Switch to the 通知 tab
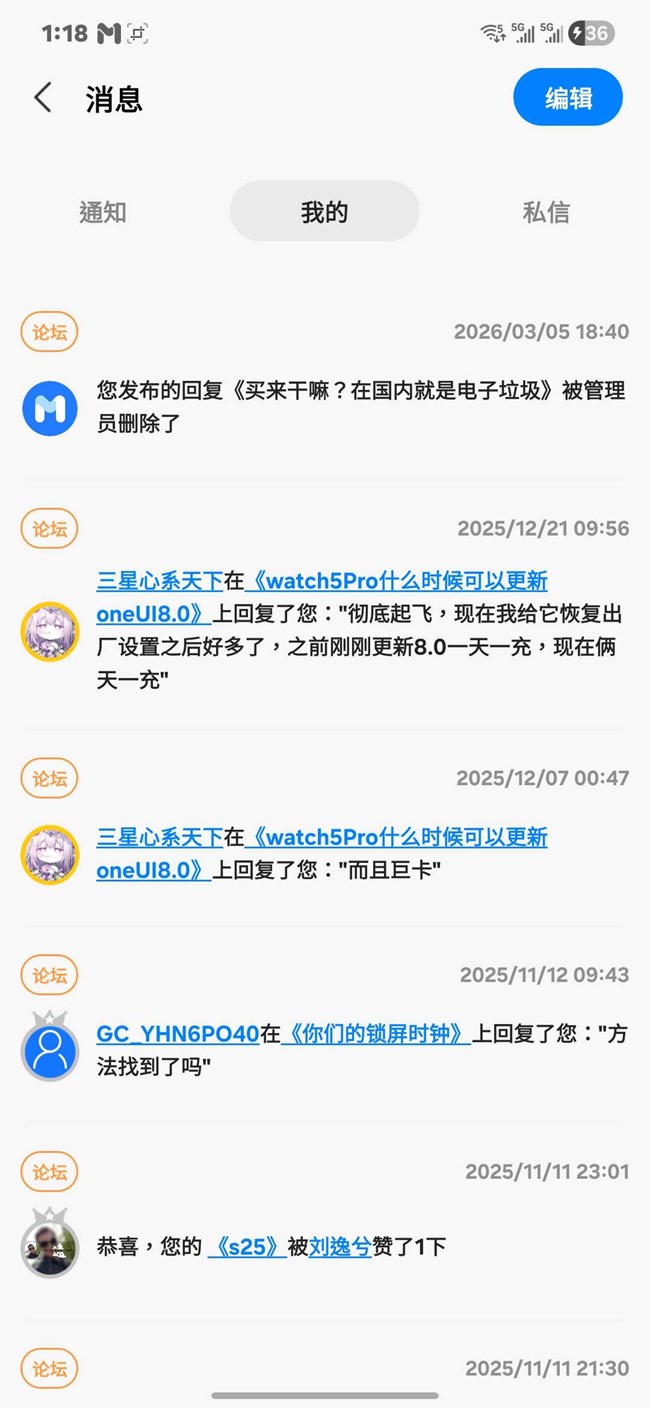The image size is (650, 1408). tap(102, 212)
